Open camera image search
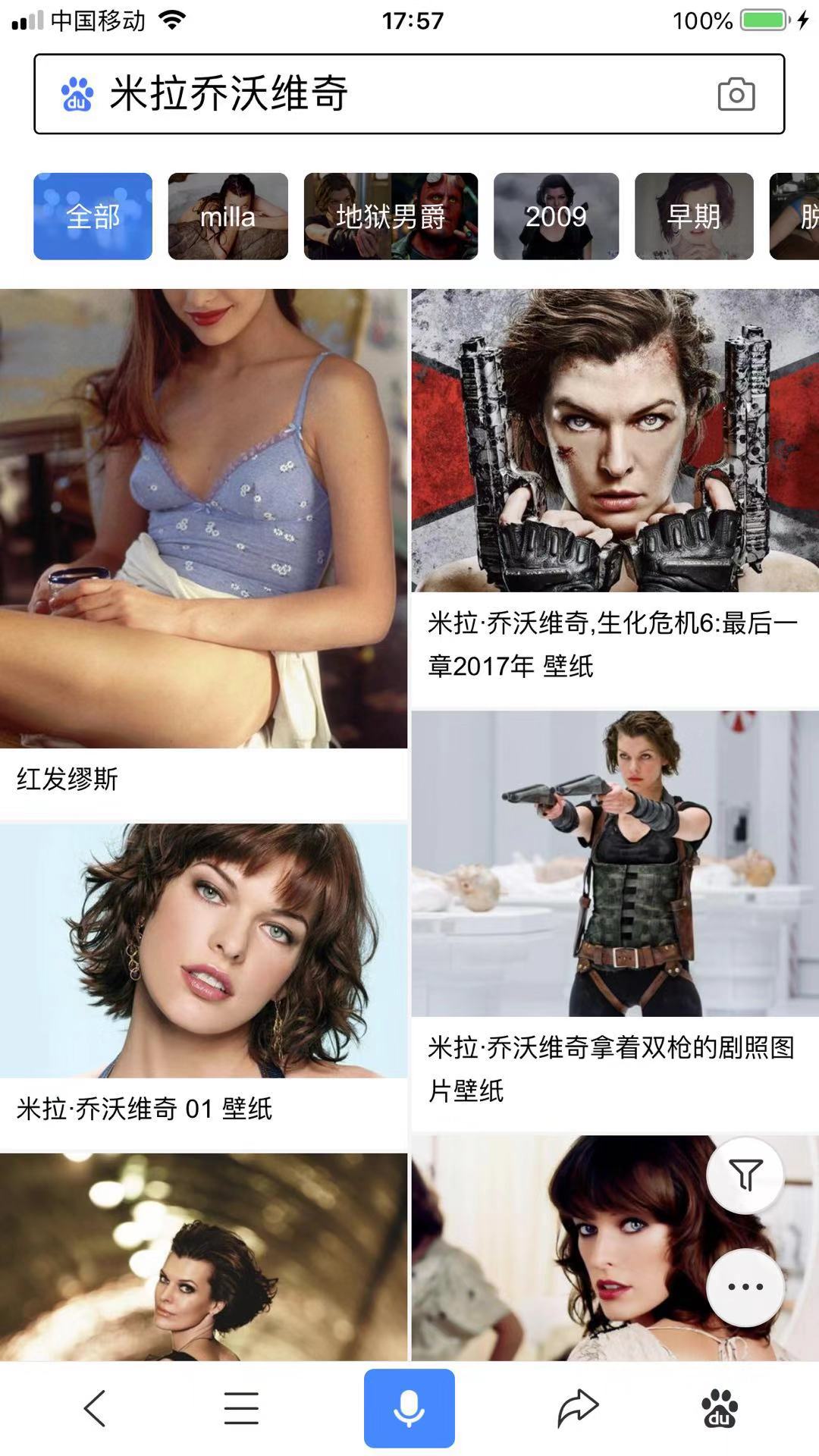The height and width of the screenshot is (1456, 819). point(736,94)
